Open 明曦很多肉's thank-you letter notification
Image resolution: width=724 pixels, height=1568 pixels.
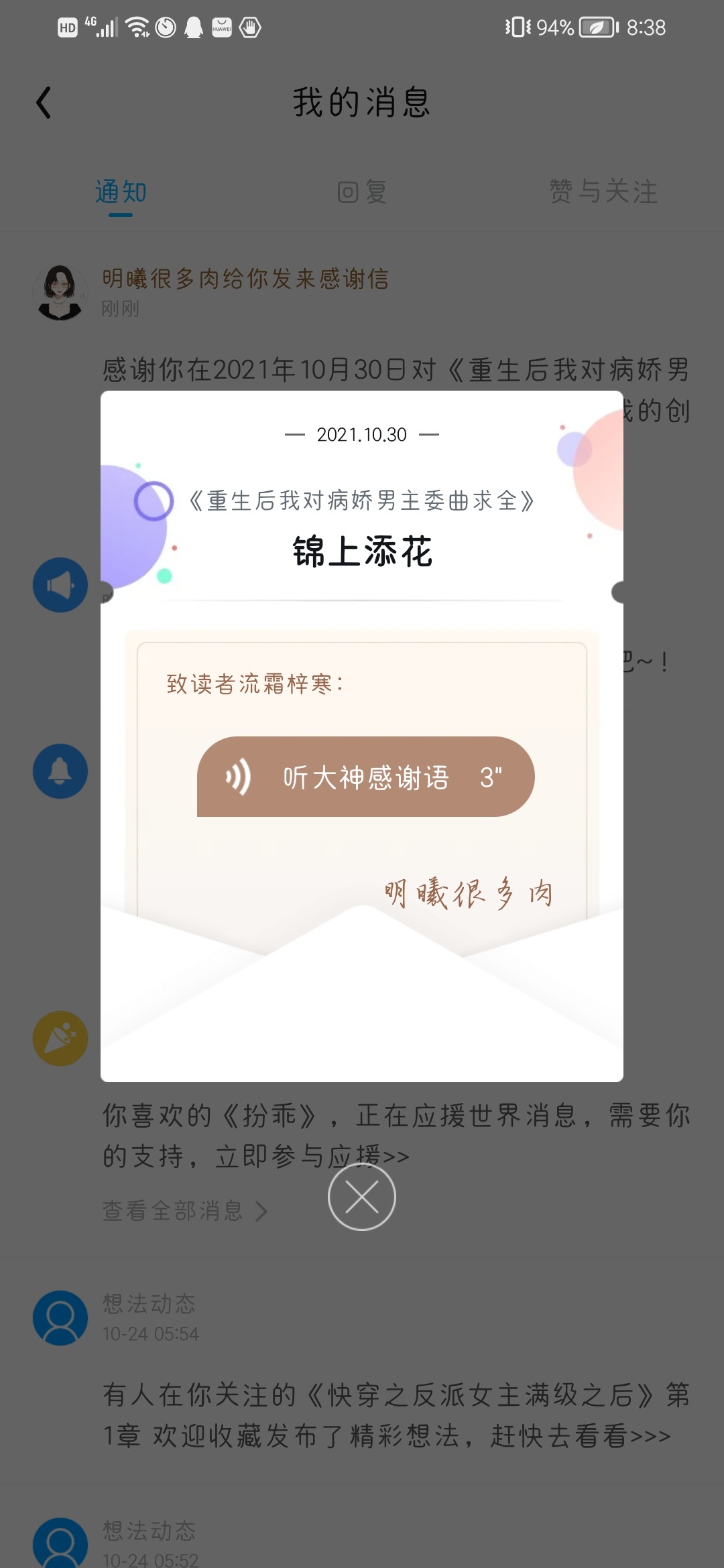tap(245, 279)
